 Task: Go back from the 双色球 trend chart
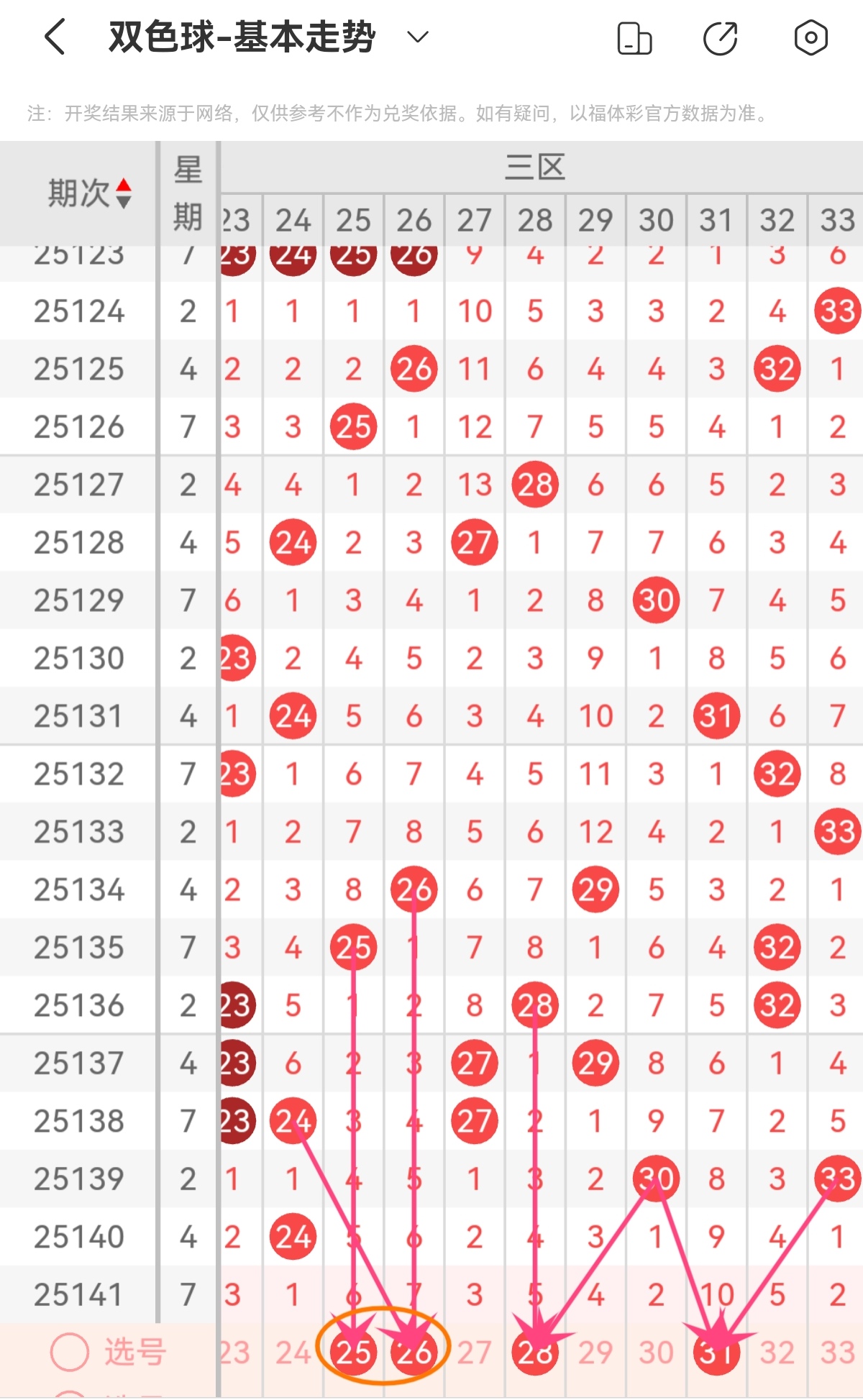(x=55, y=37)
